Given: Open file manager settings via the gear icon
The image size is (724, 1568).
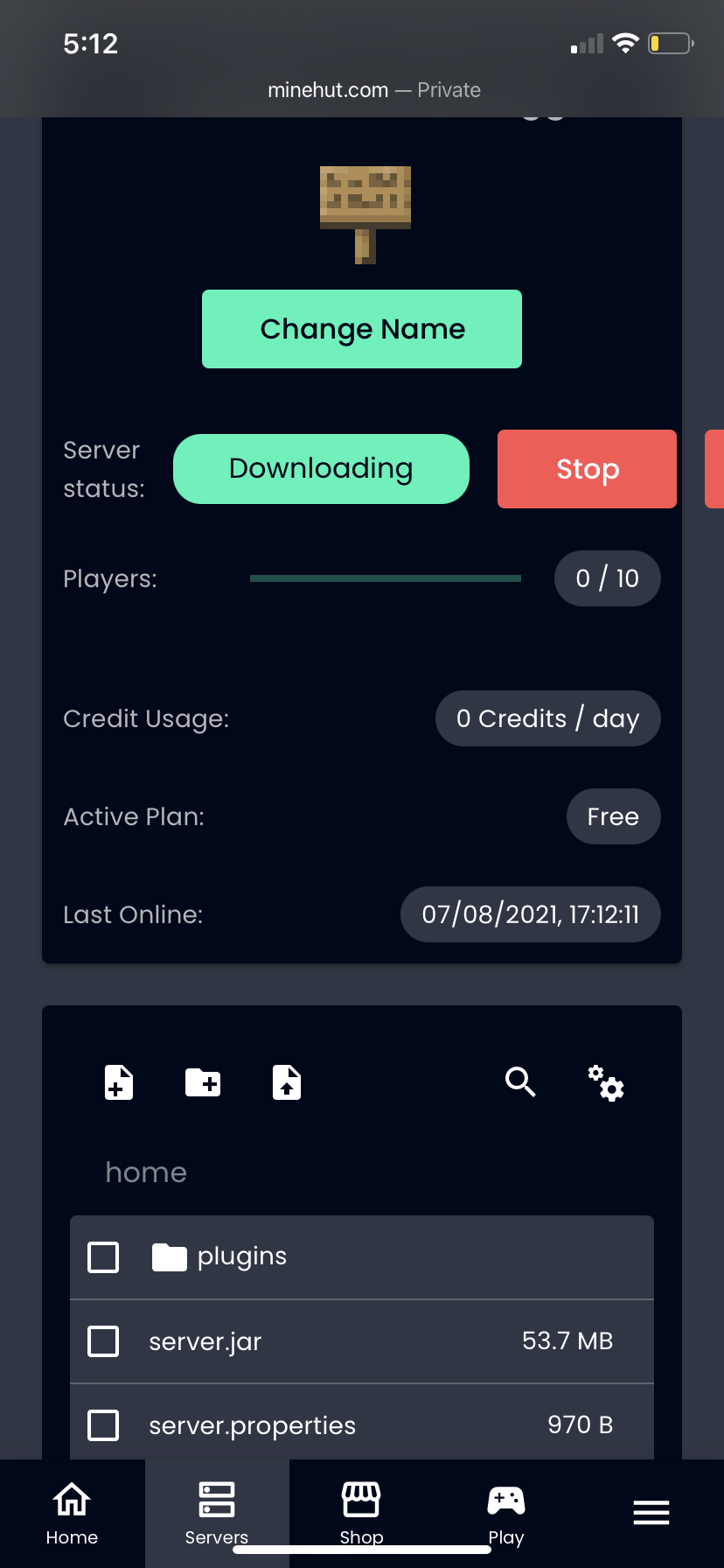Looking at the screenshot, I should click(x=606, y=1084).
